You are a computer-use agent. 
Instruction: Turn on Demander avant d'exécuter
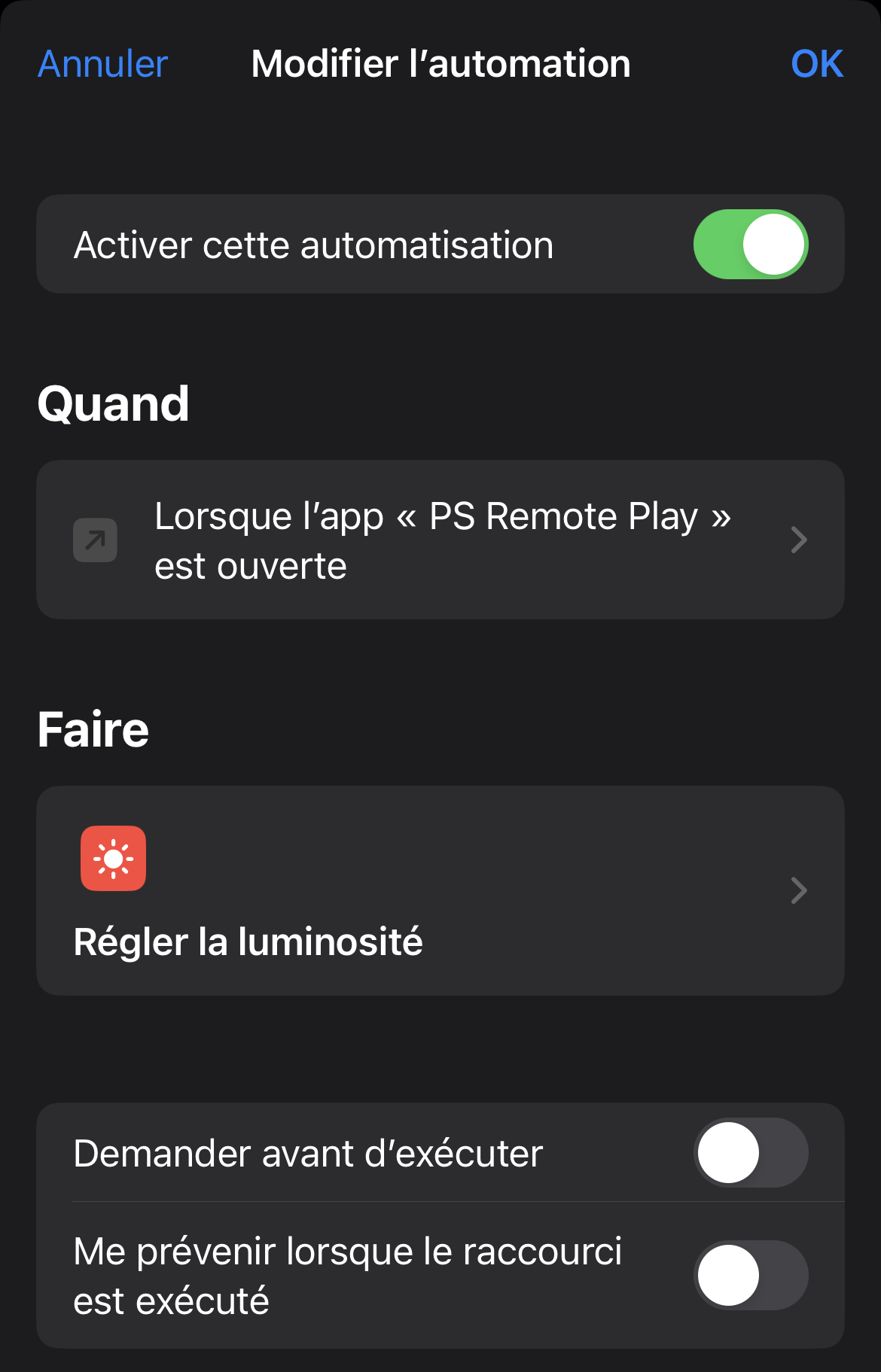750,1152
